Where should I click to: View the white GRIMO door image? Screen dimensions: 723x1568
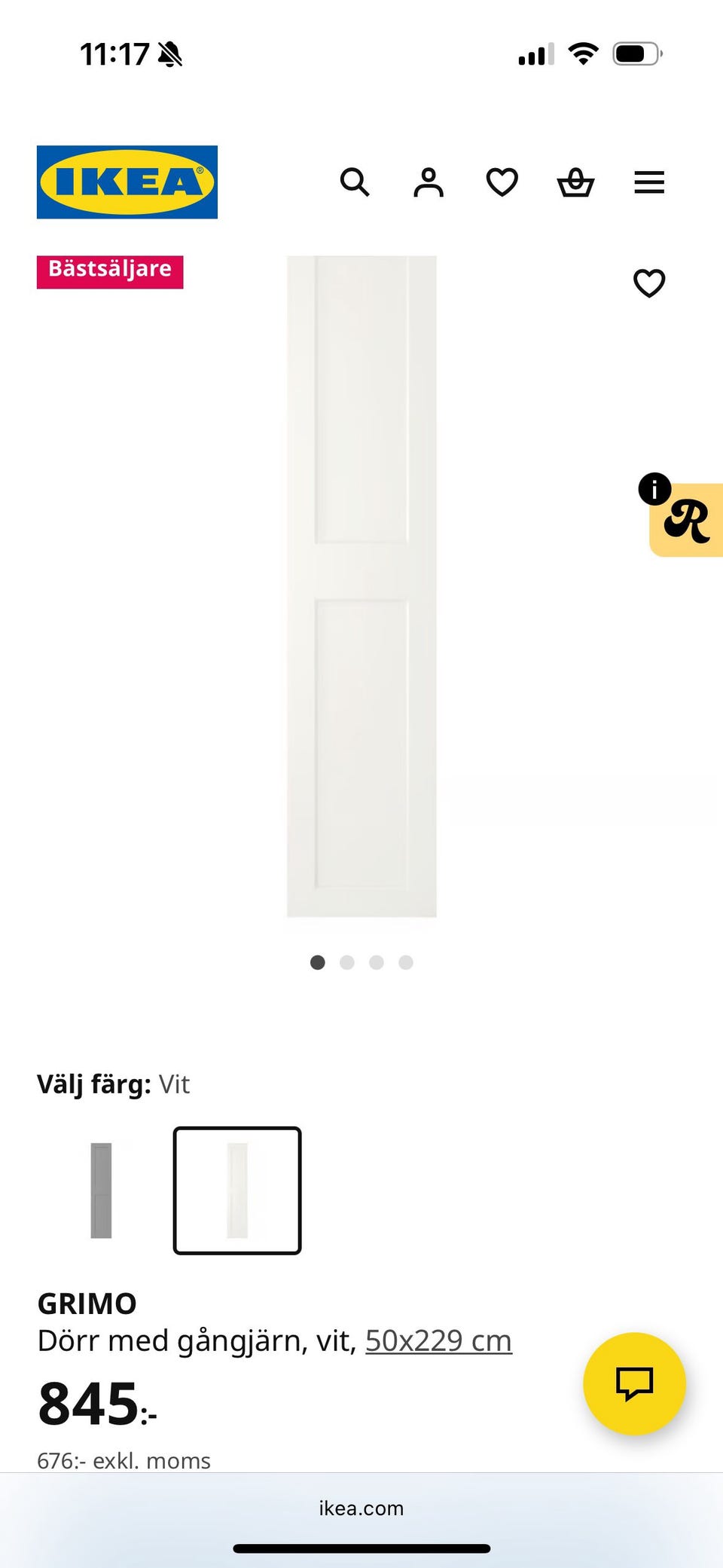(x=361, y=586)
